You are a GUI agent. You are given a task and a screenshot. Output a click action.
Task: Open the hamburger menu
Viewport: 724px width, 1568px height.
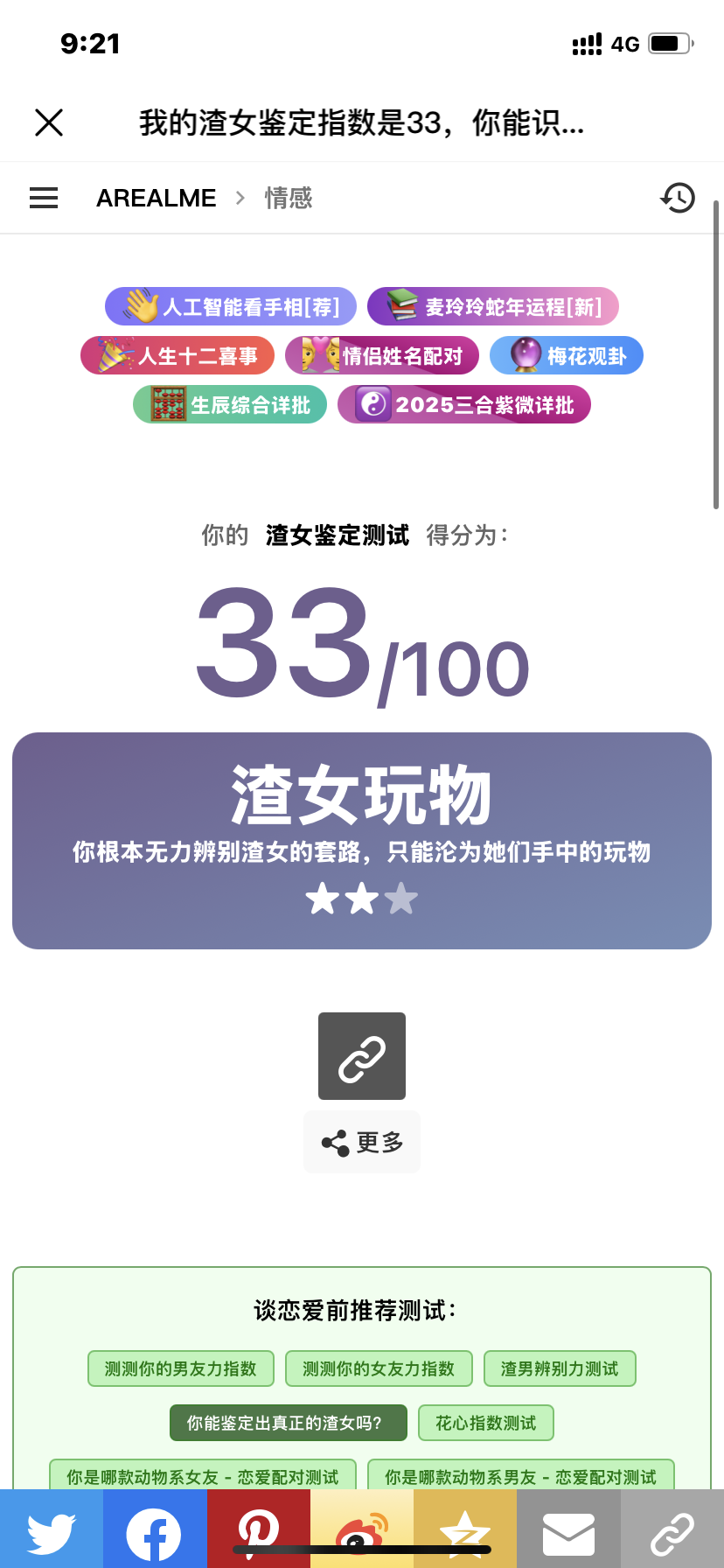click(44, 199)
